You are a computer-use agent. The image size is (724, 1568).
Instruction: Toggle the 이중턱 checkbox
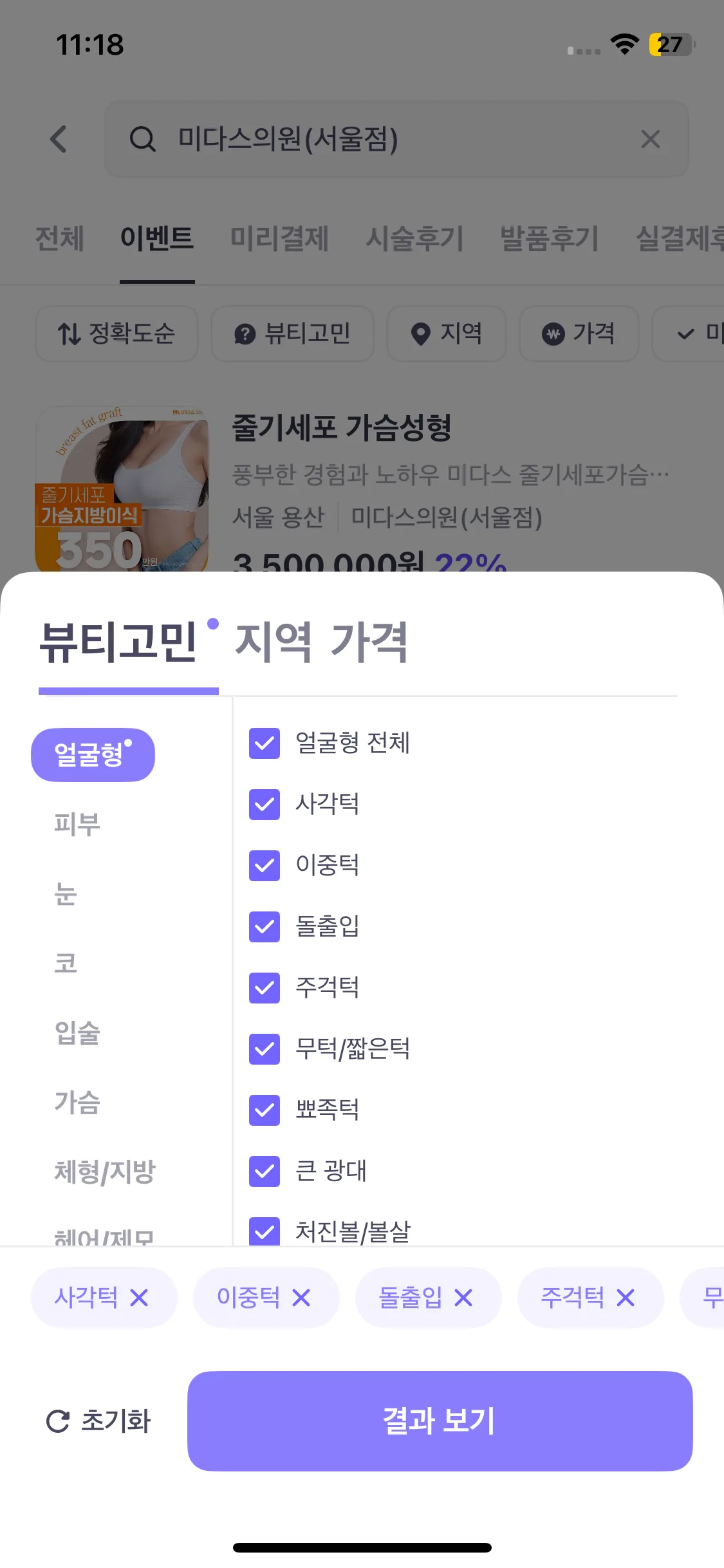(x=265, y=866)
